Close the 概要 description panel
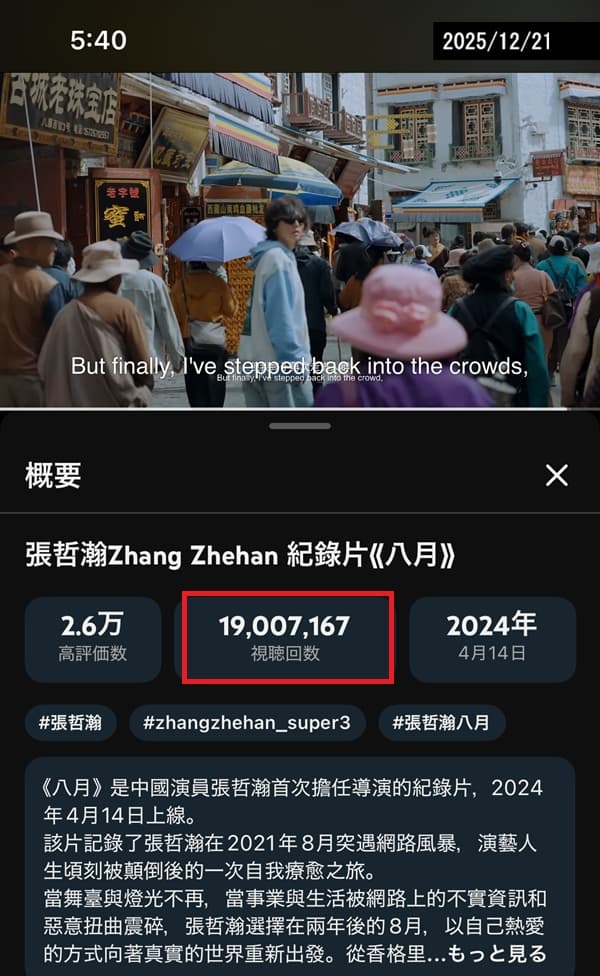This screenshot has height=976, width=600. click(x=556, y=475)
